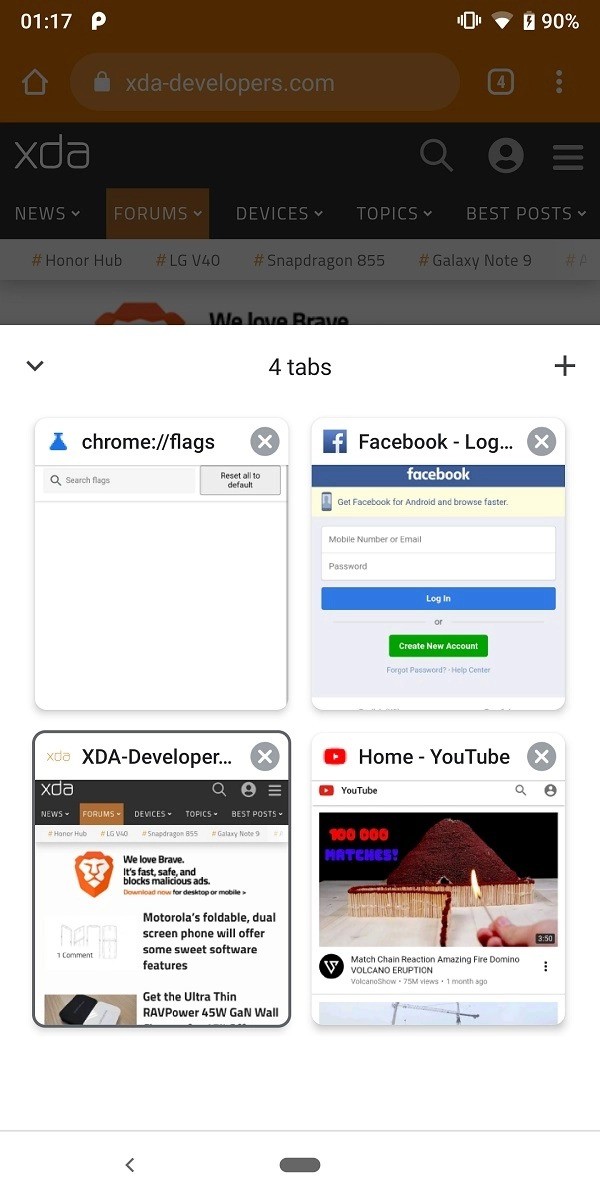Open the browser overflow menu
This screenshot has width=600, height=1200.
pyautogui.click(x=559, y=82)
